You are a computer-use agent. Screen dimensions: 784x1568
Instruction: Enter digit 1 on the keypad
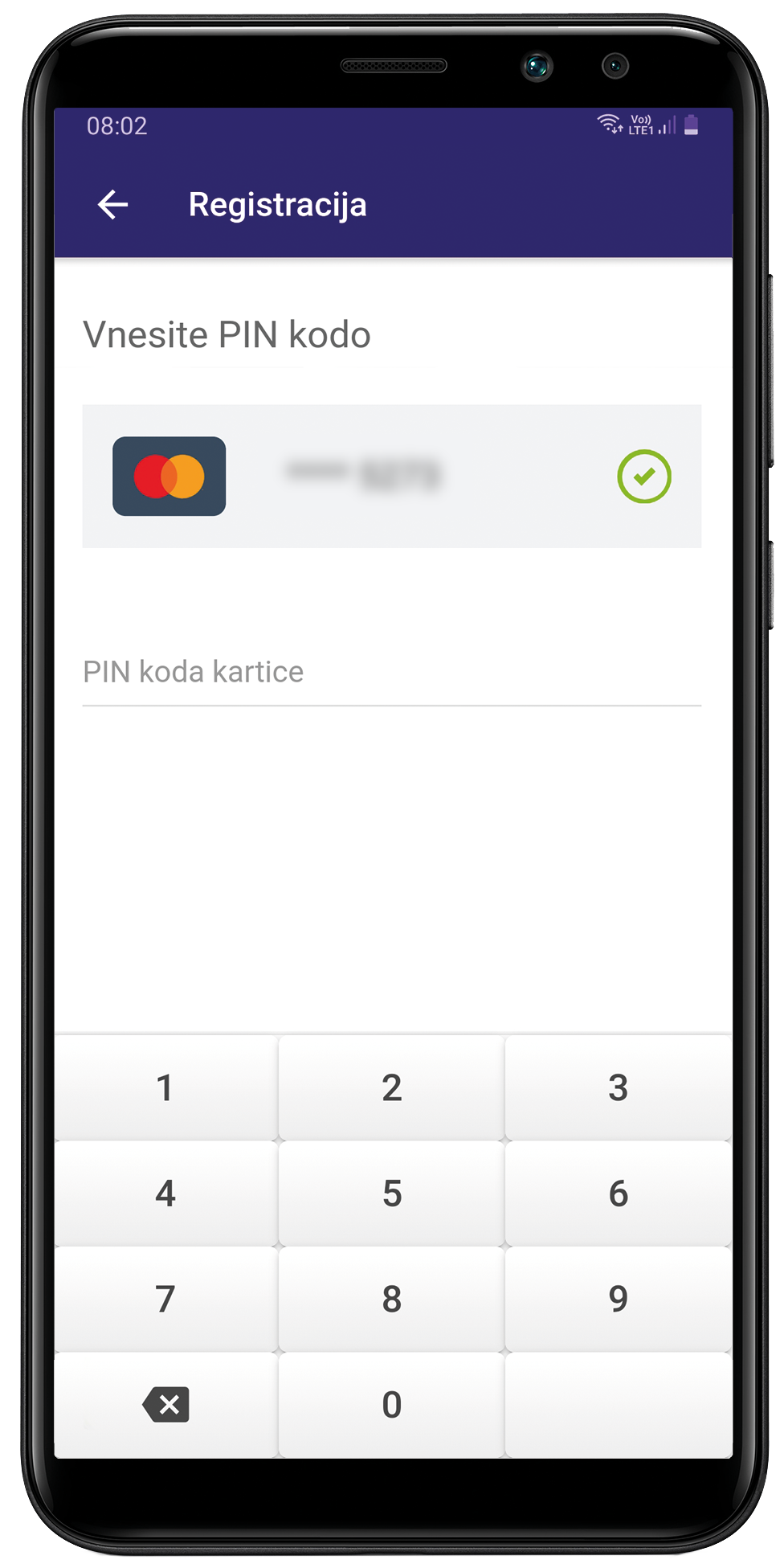coord(165,1088)
